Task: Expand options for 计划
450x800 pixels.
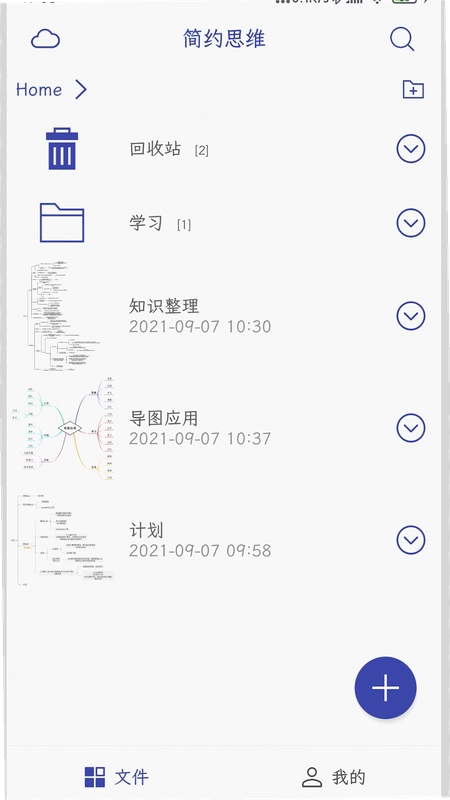Action: point(411,540)
